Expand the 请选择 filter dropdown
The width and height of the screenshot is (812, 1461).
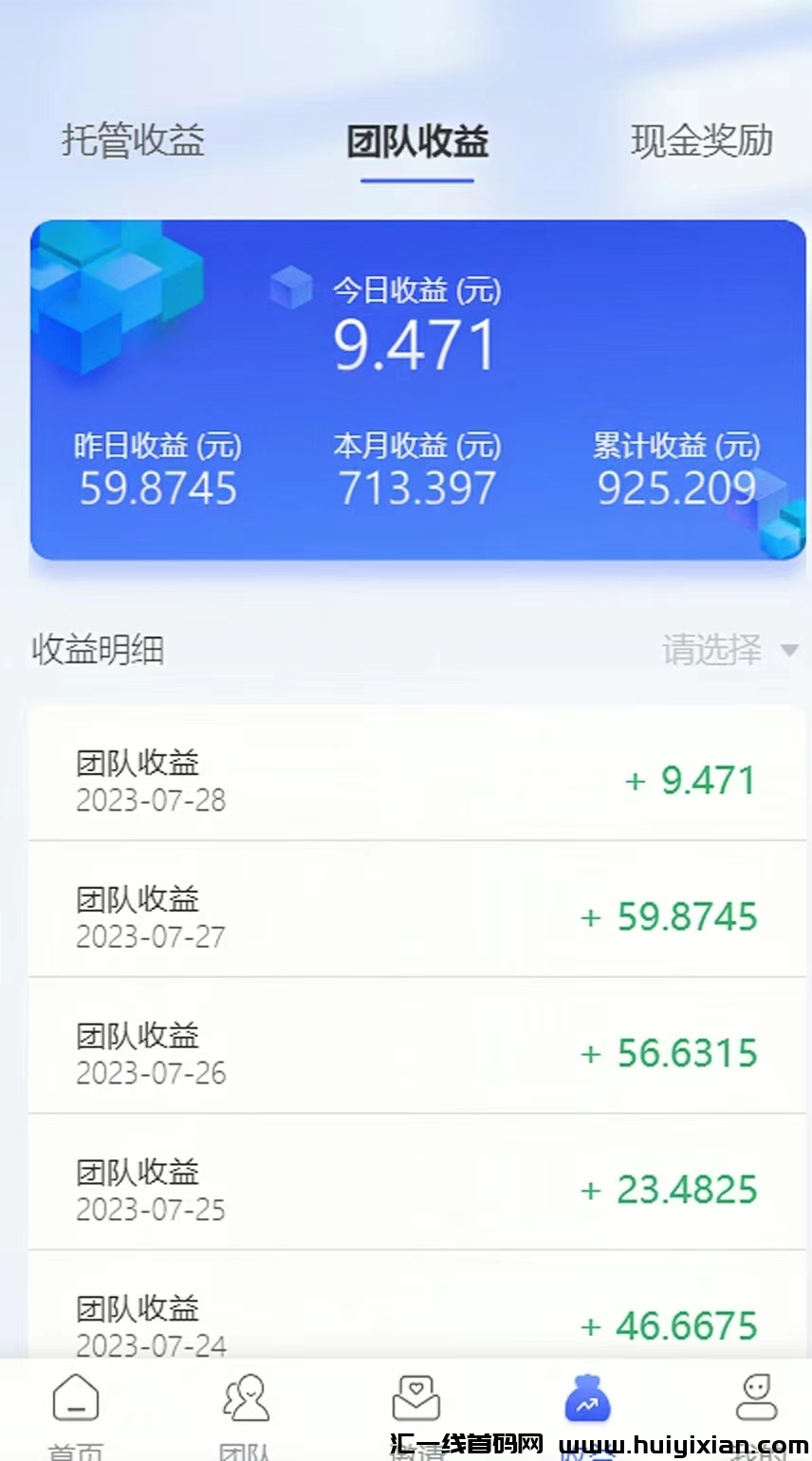[x=729, y=651]
